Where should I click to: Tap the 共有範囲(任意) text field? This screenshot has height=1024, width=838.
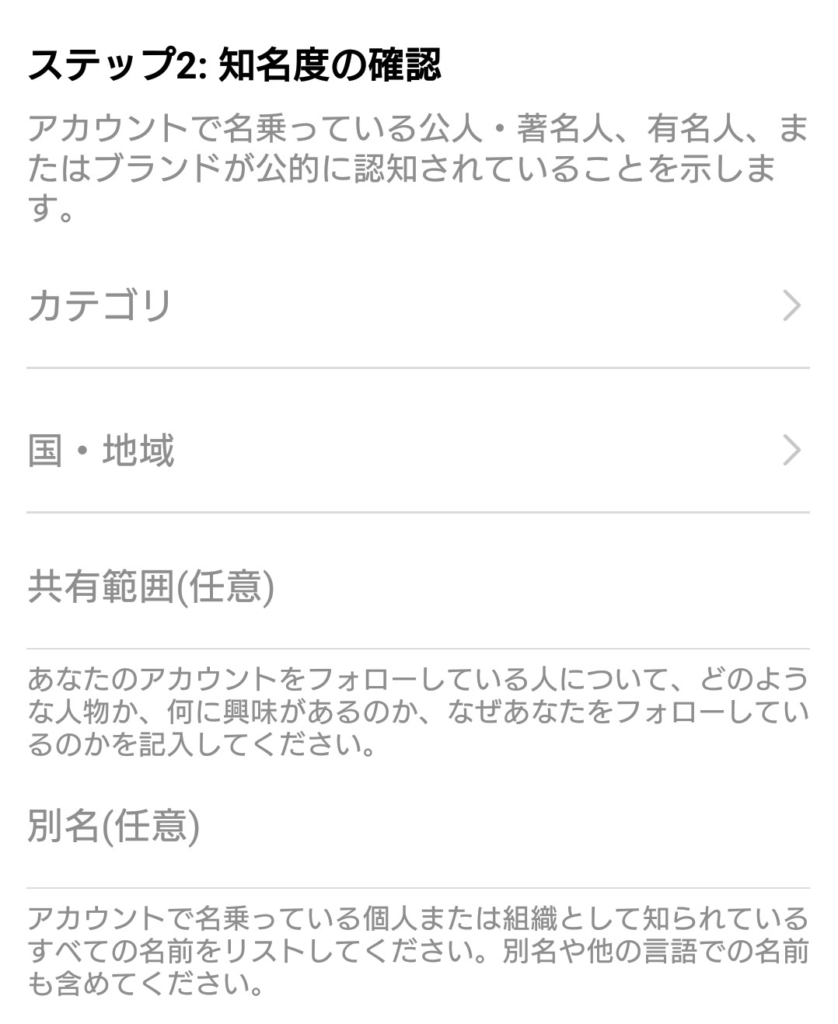[x=417, y=589]
